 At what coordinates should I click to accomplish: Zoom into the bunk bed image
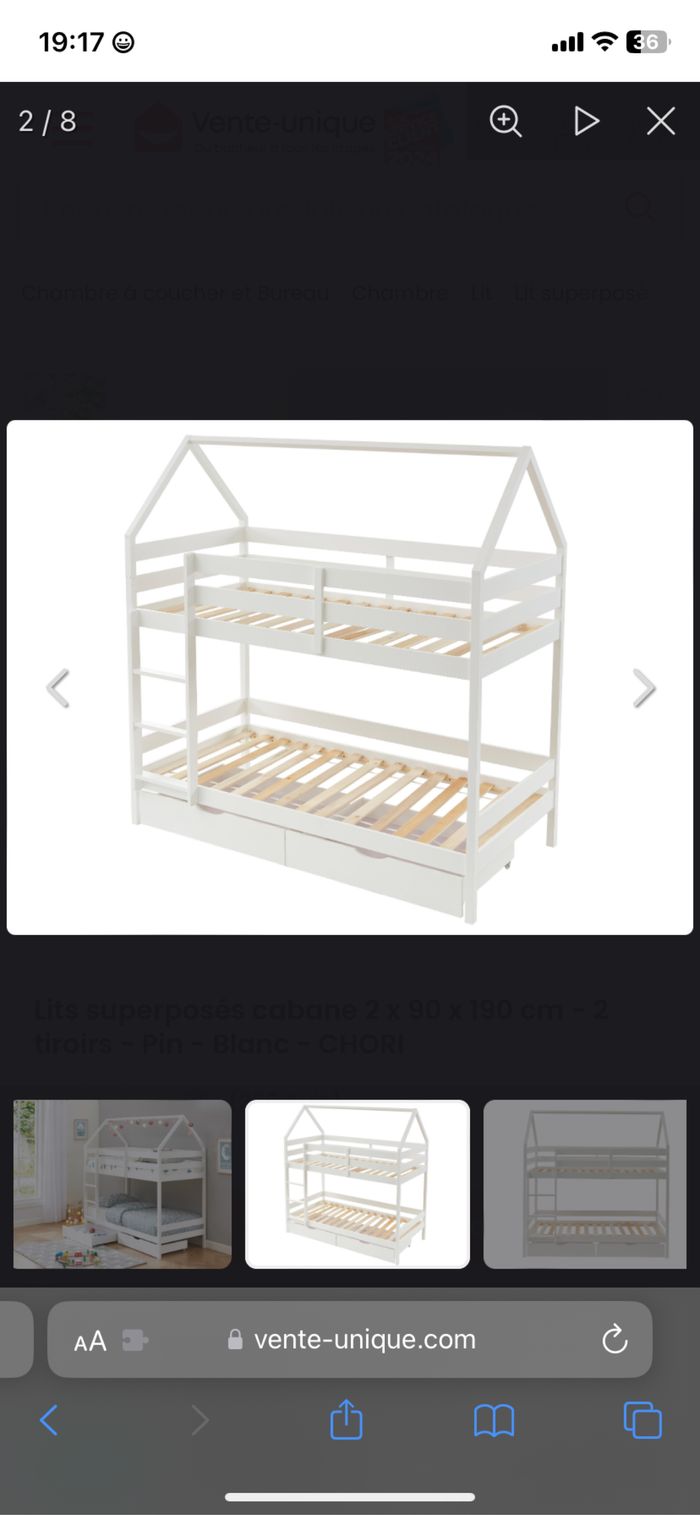tap(505, 122)
